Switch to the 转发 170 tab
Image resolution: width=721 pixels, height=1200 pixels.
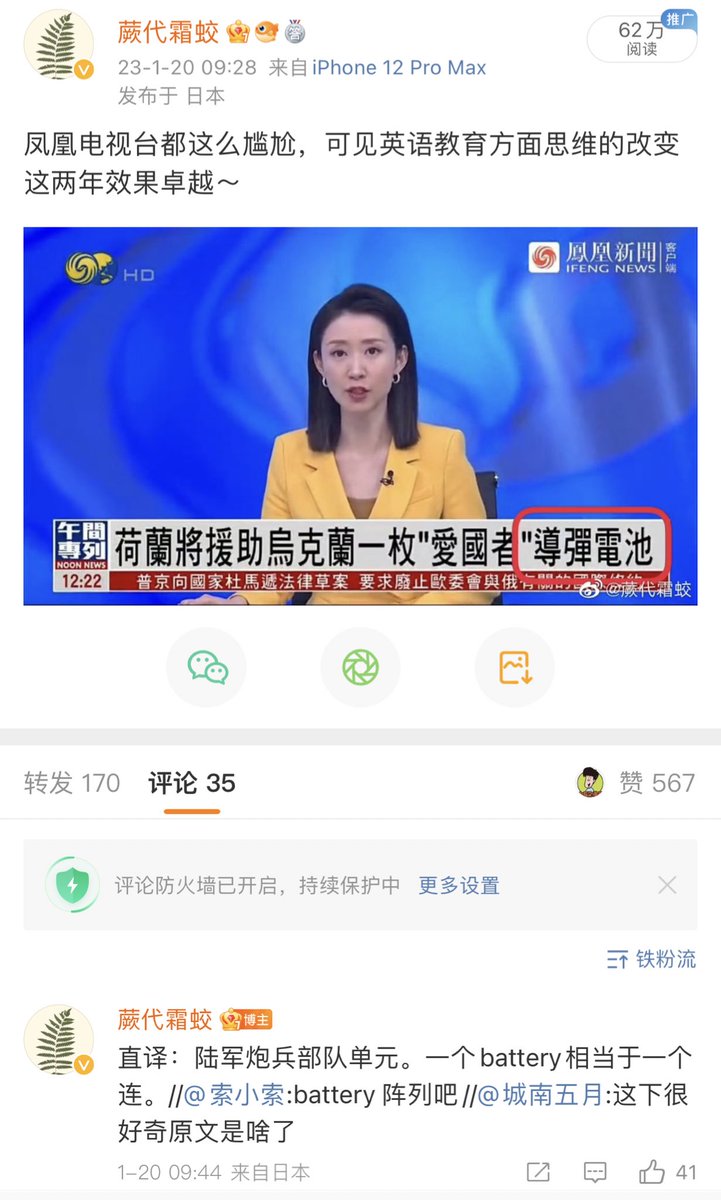(x=72, y=783)
